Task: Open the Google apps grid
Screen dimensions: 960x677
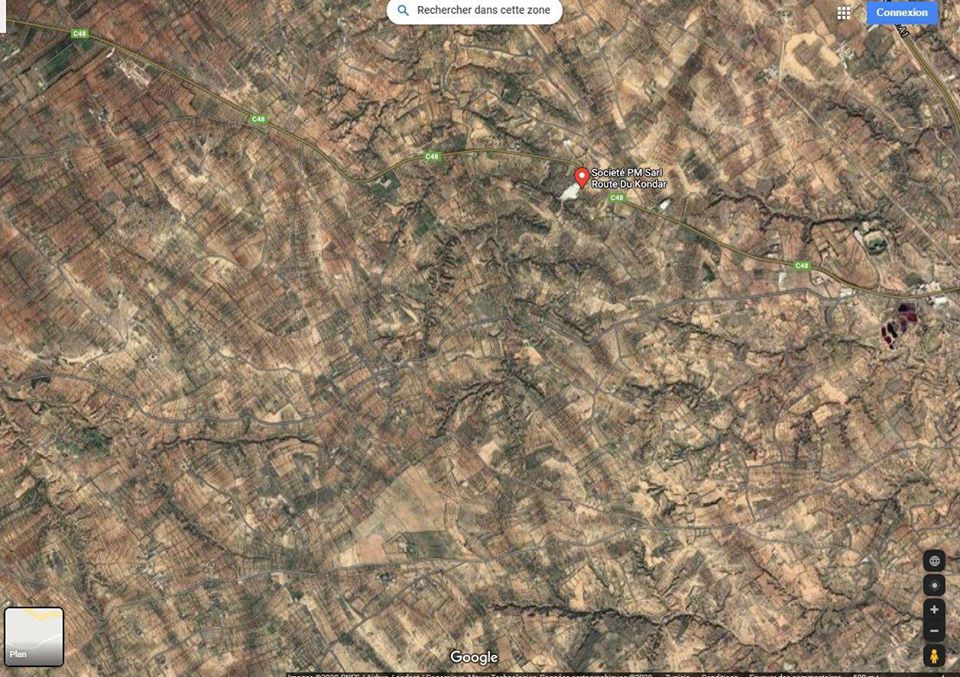Action: tap(844, 13)
